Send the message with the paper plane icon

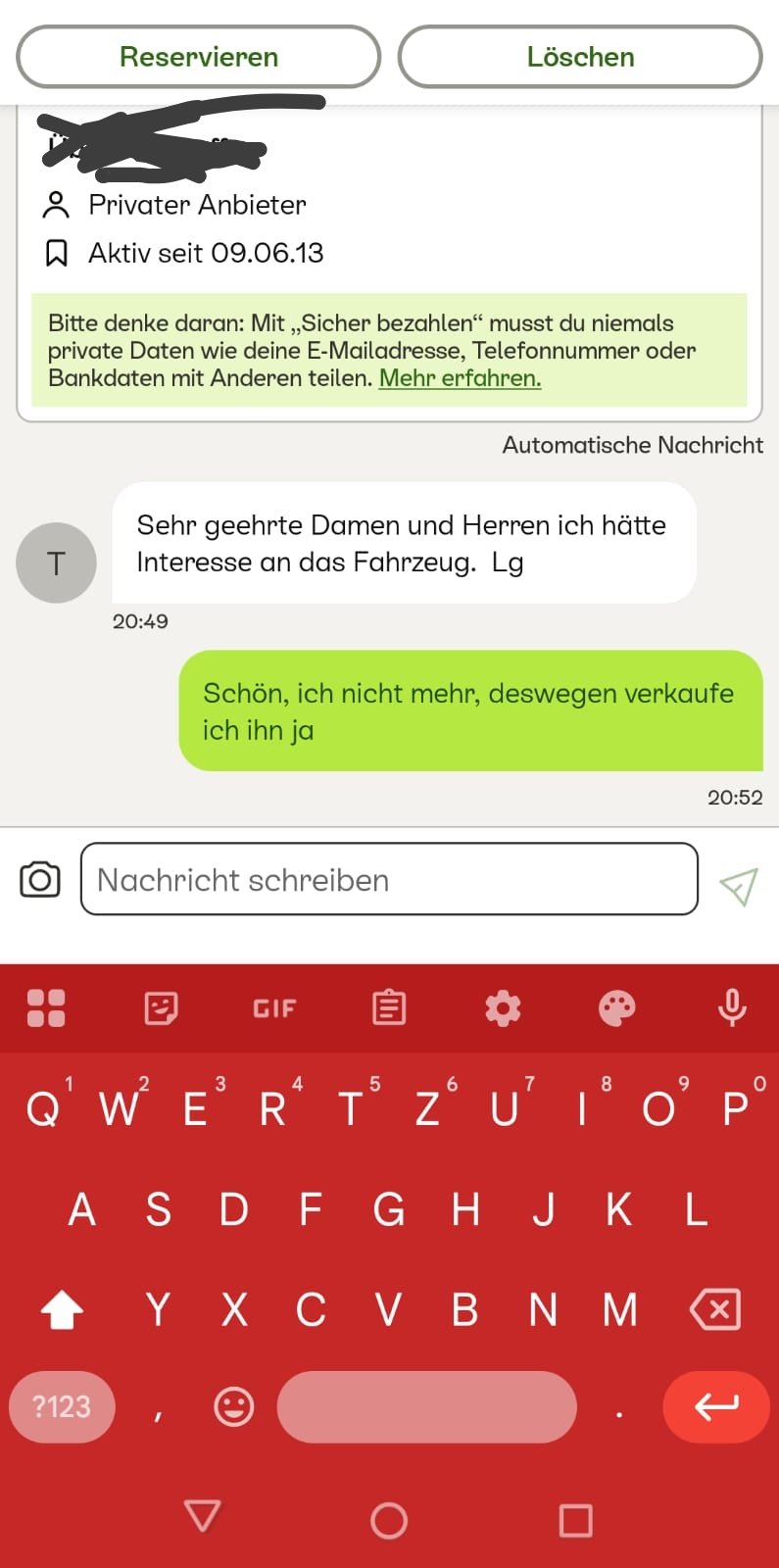click(739, 886)
